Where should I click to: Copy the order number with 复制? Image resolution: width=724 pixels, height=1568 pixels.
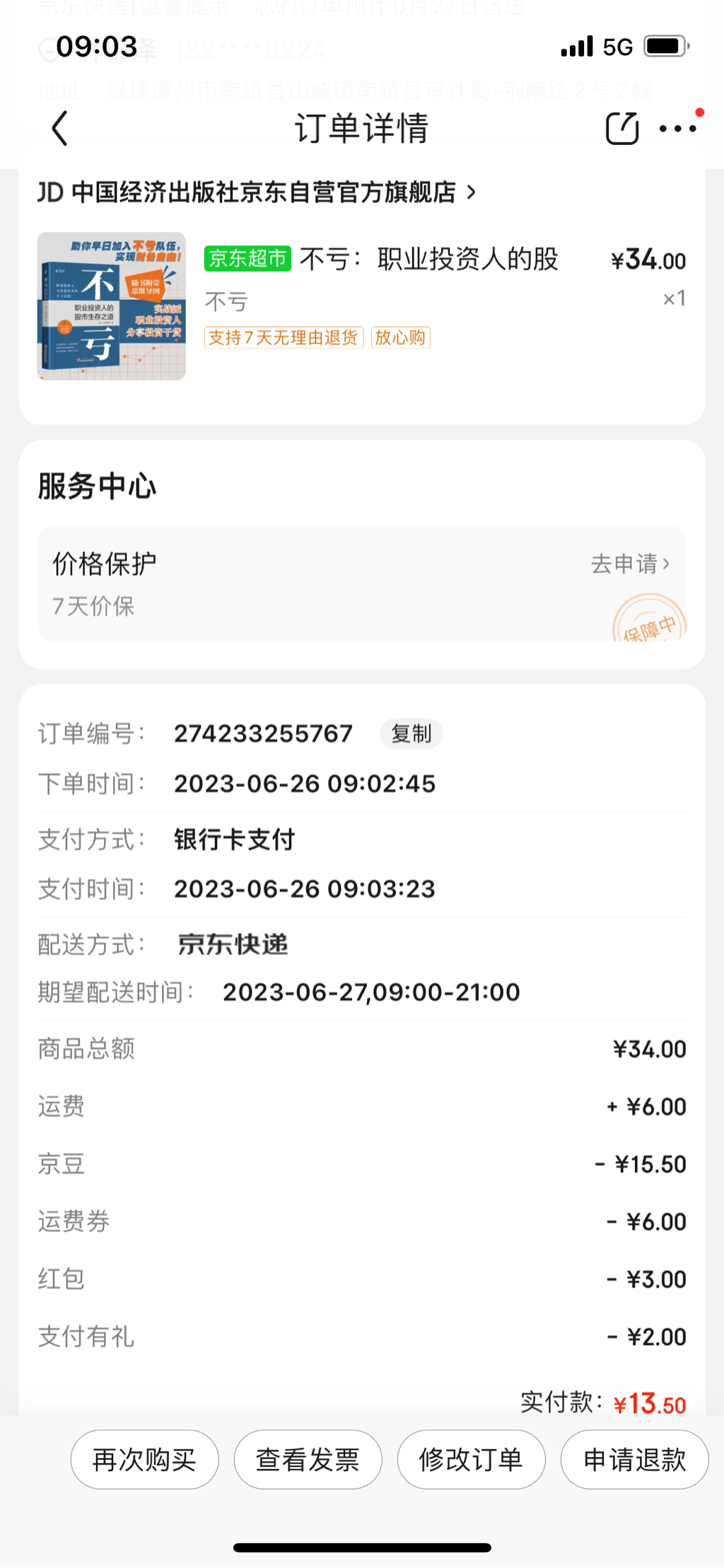coord(411,733)
